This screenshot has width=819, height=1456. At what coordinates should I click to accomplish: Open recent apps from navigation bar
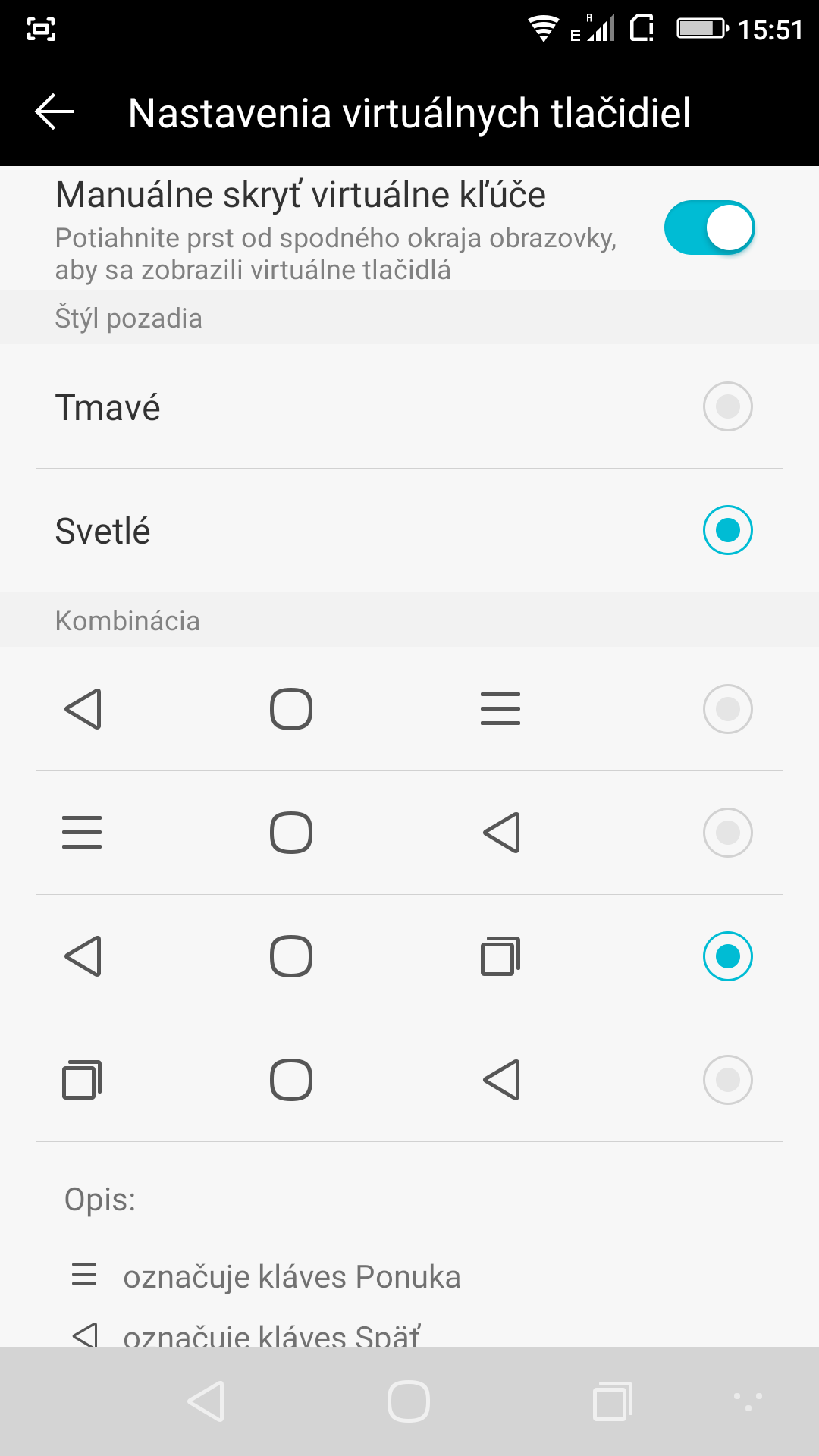pos(613,1401)
